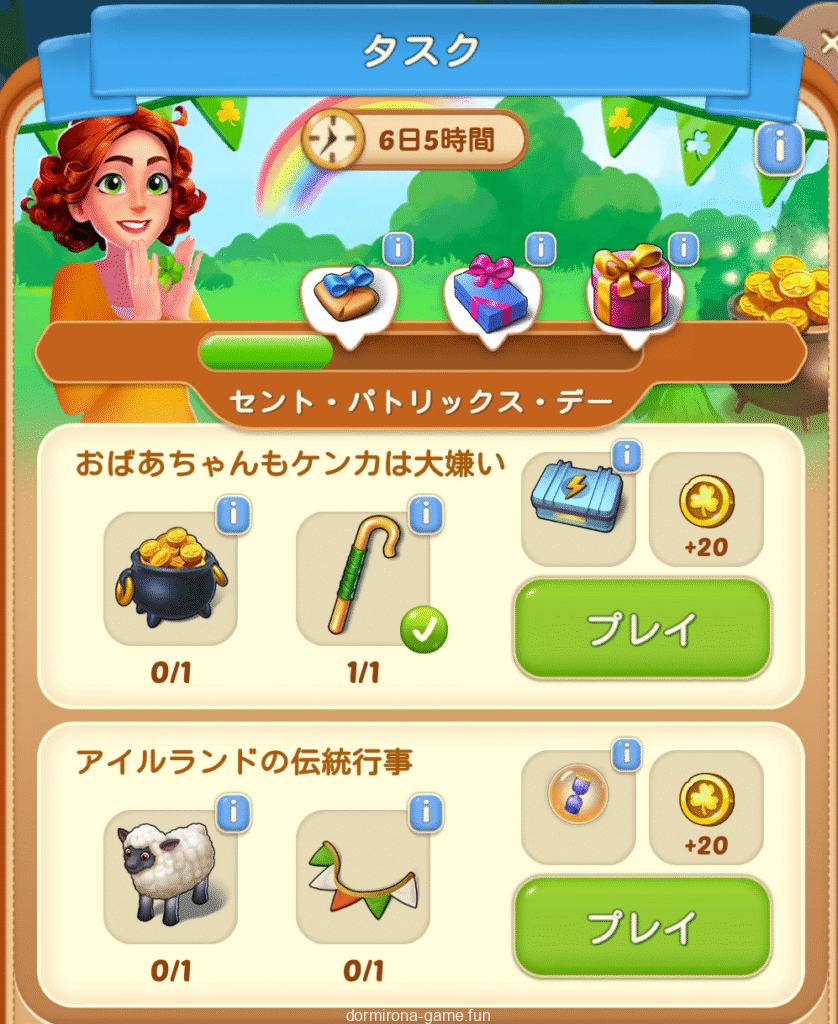Show info about the cane item
The height and width of the screenshot is (1024, 838).
click(426, 515)
